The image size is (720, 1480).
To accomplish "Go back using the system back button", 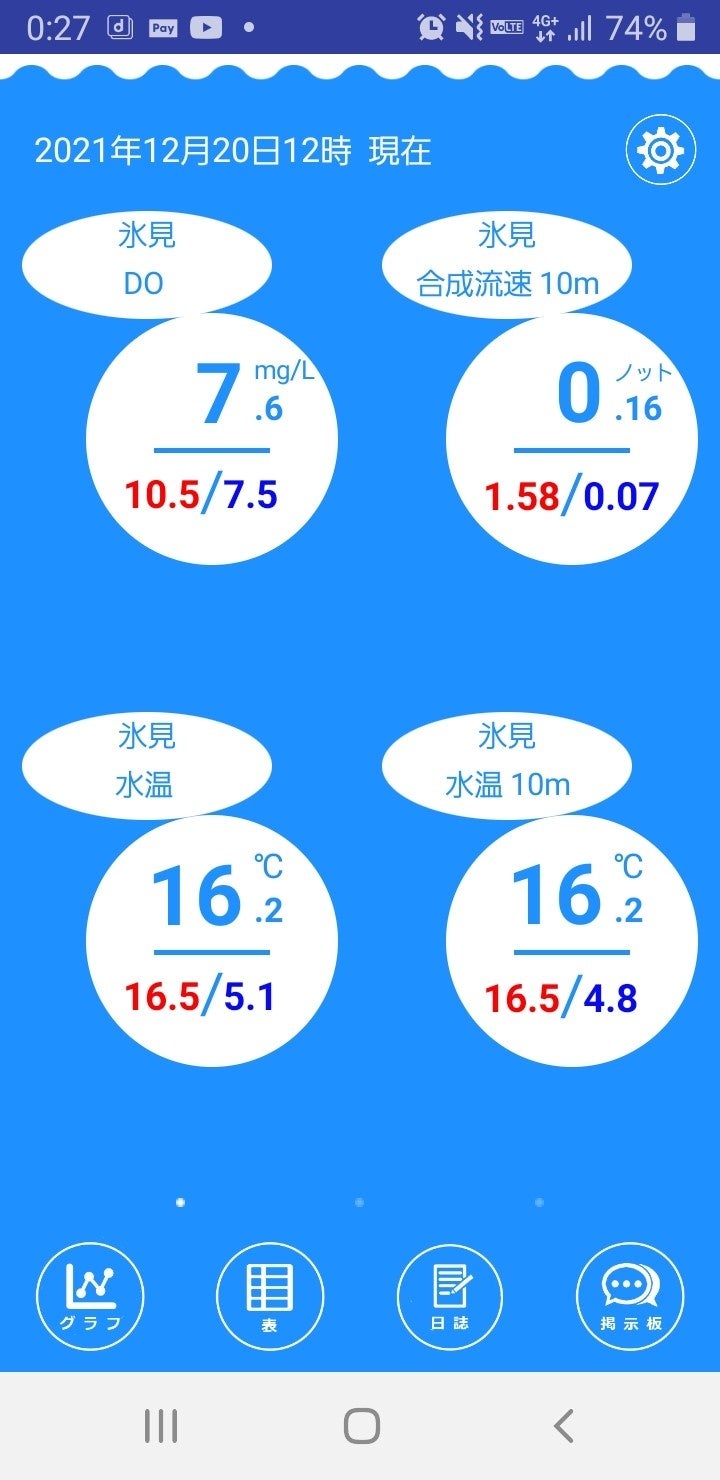I will click(x=564, y=1425).
